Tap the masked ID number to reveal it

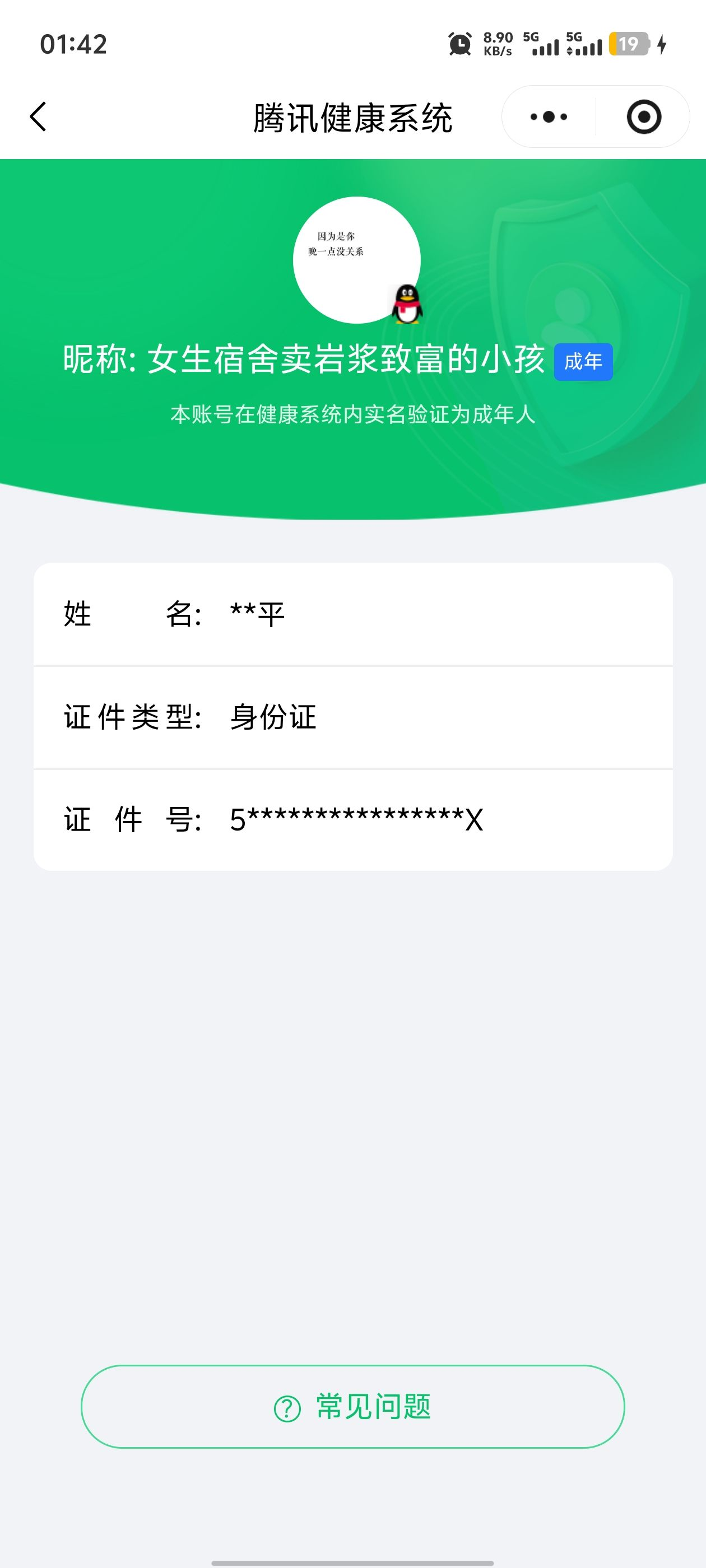click(x=355, y=819)
